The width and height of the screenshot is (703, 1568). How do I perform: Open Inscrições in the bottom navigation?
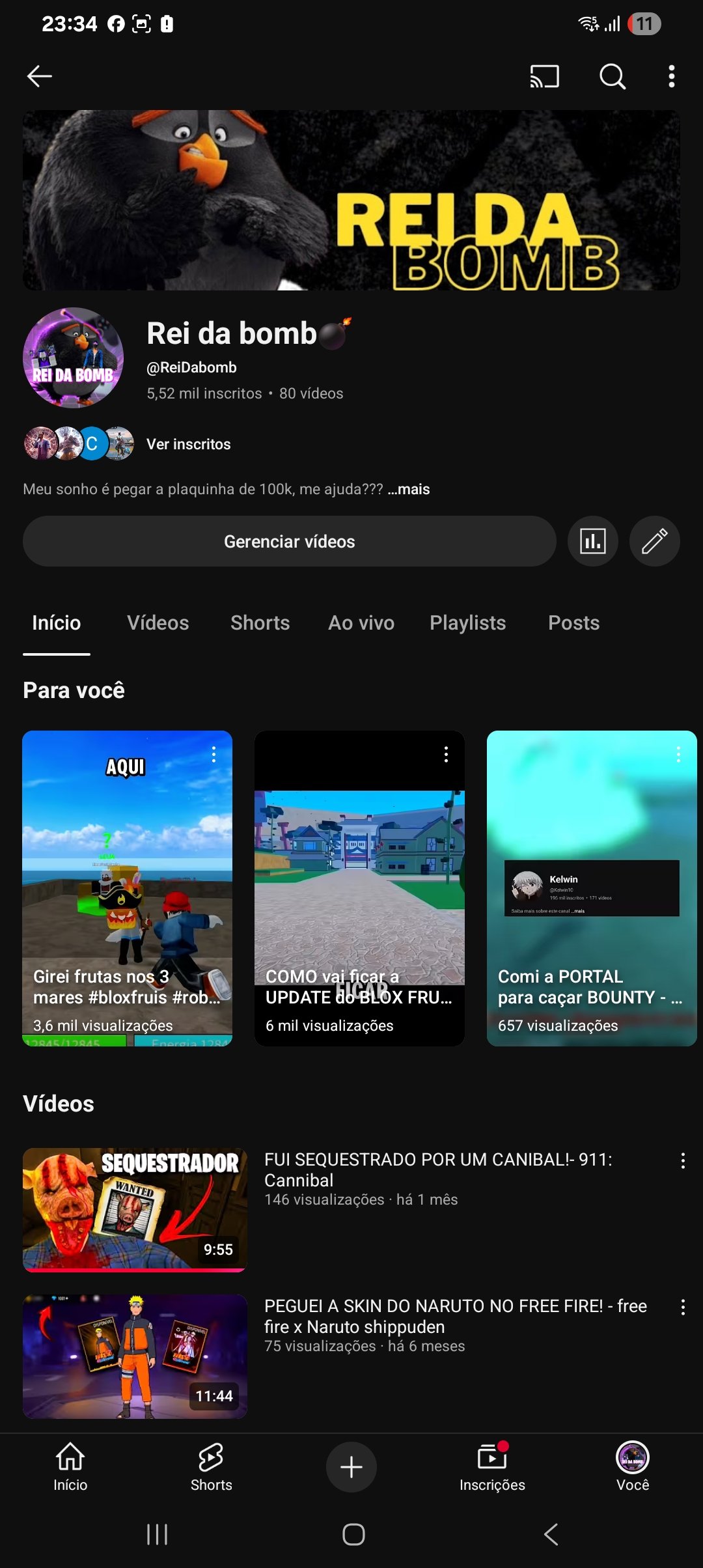[x=492, y=1466]
